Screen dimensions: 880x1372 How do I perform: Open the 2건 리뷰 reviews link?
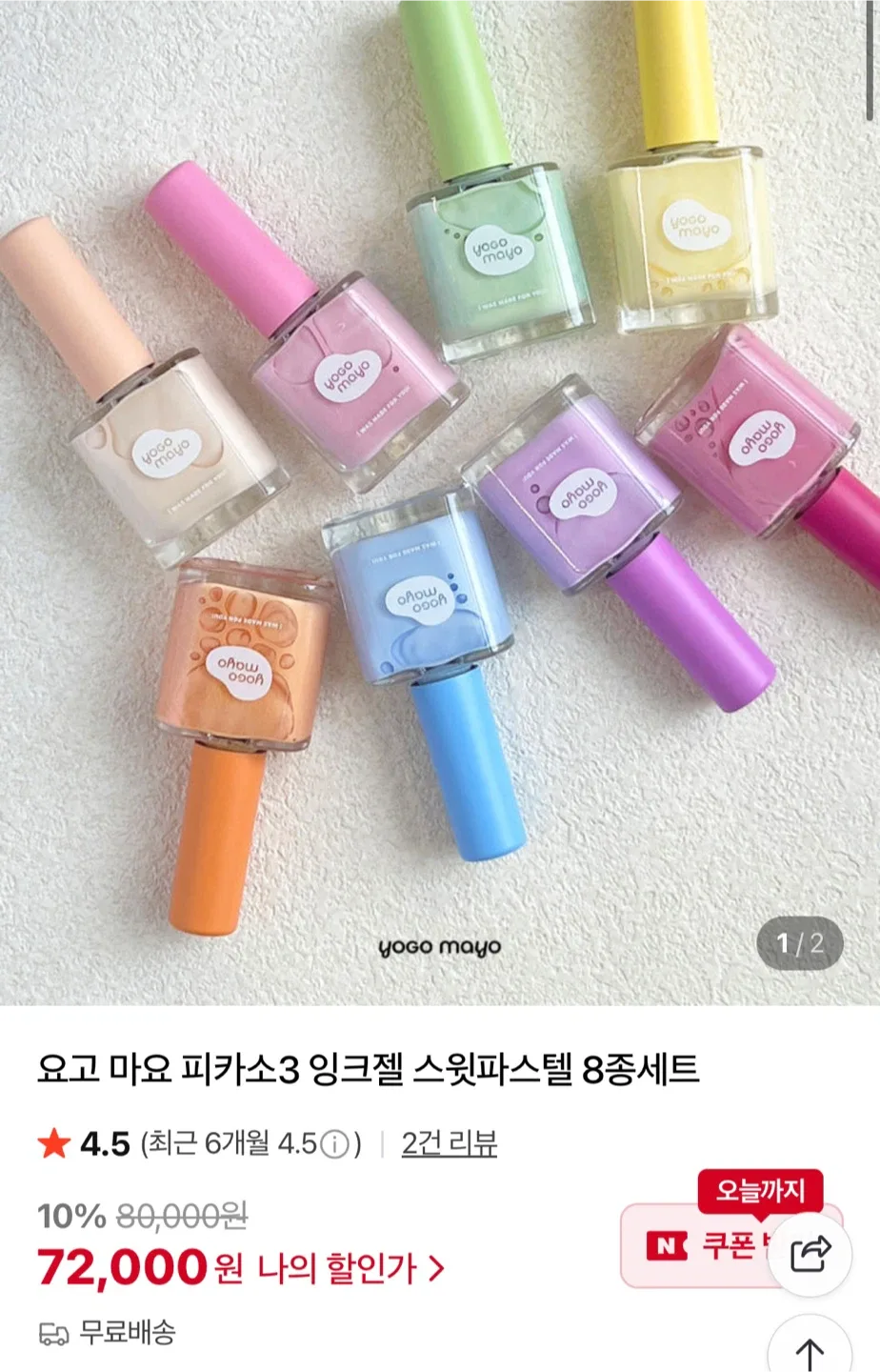(449, 1142)
